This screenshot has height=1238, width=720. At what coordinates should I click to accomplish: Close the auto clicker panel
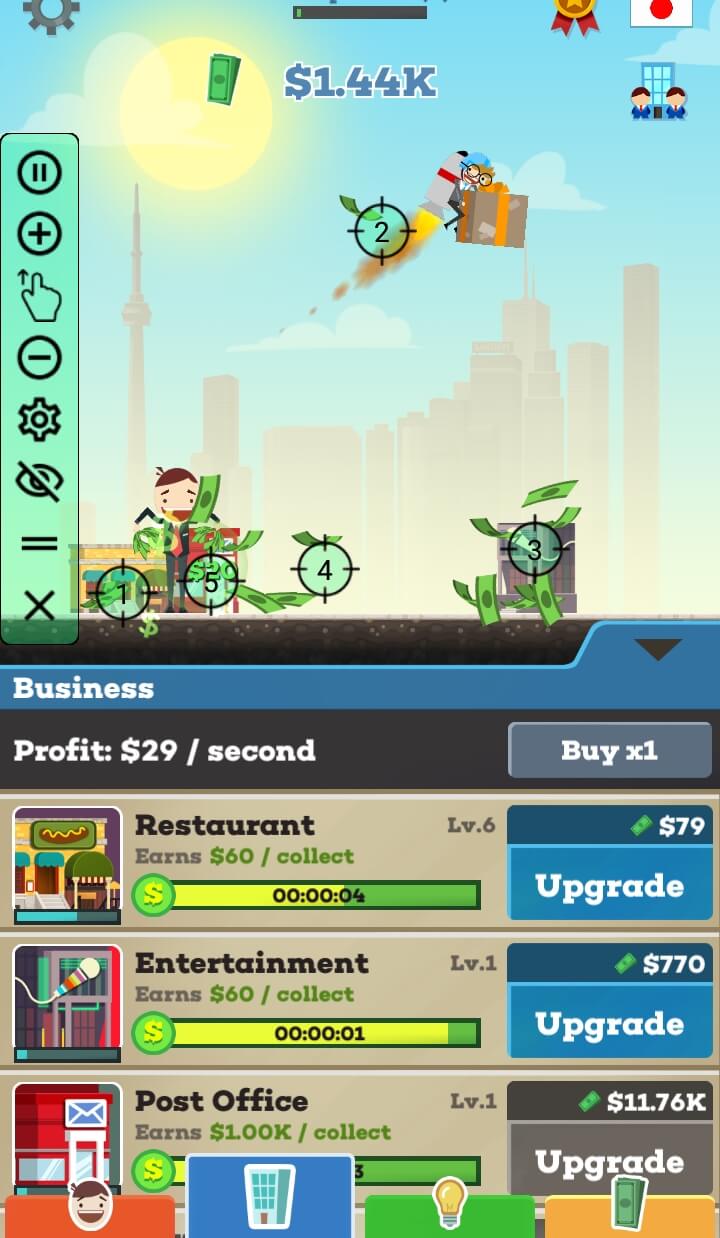coord(40,605)
